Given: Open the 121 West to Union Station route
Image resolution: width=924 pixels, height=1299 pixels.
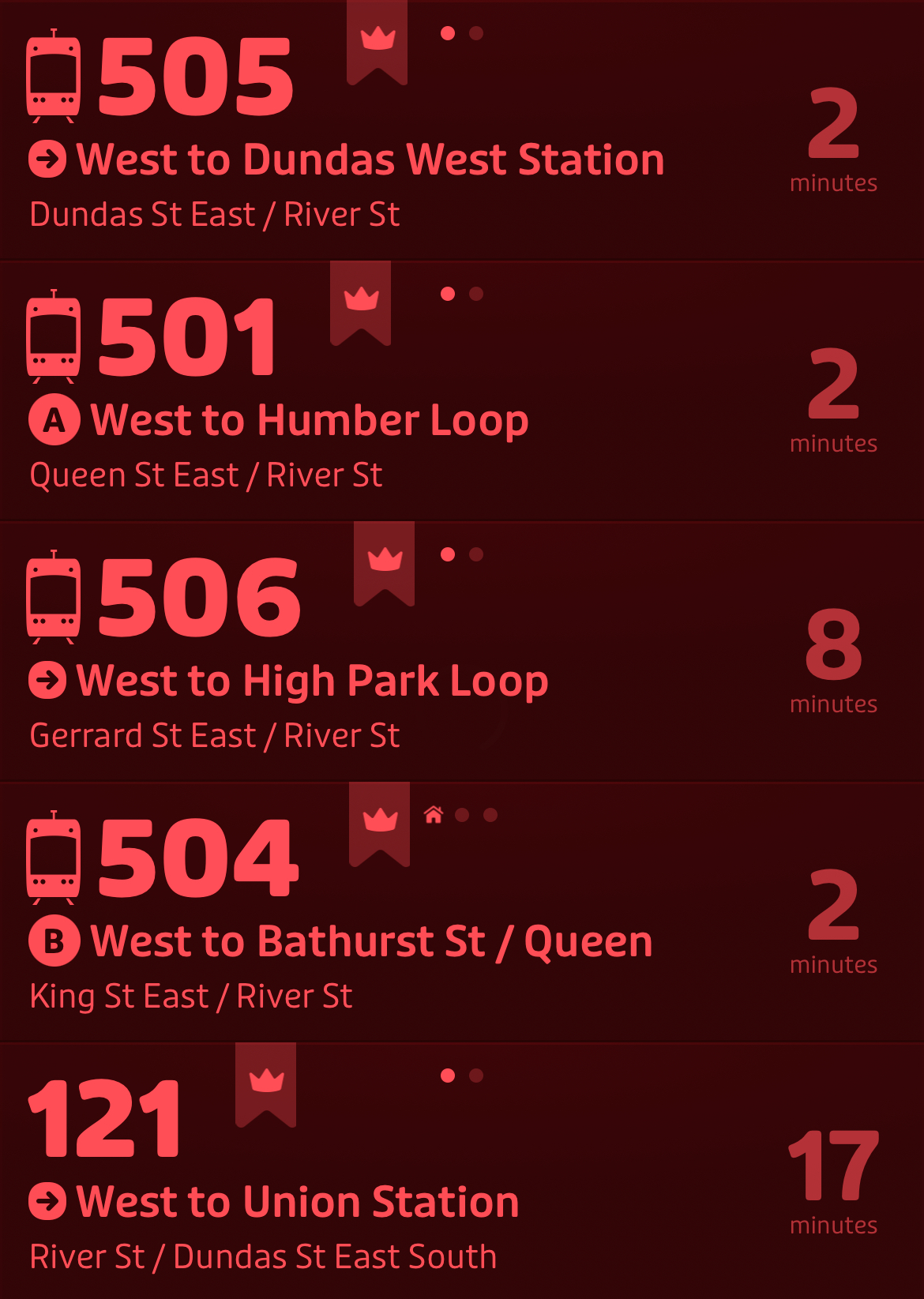Looking at the screenshot, I should [297, 1202].
